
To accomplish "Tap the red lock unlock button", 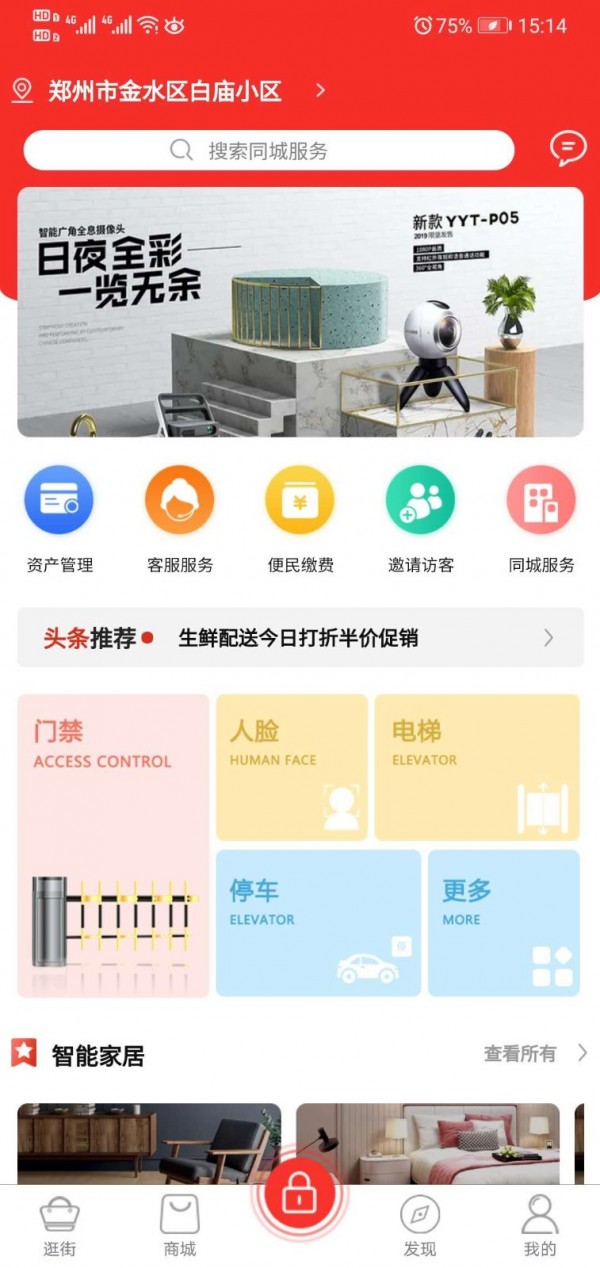I will pos(299,1193).
